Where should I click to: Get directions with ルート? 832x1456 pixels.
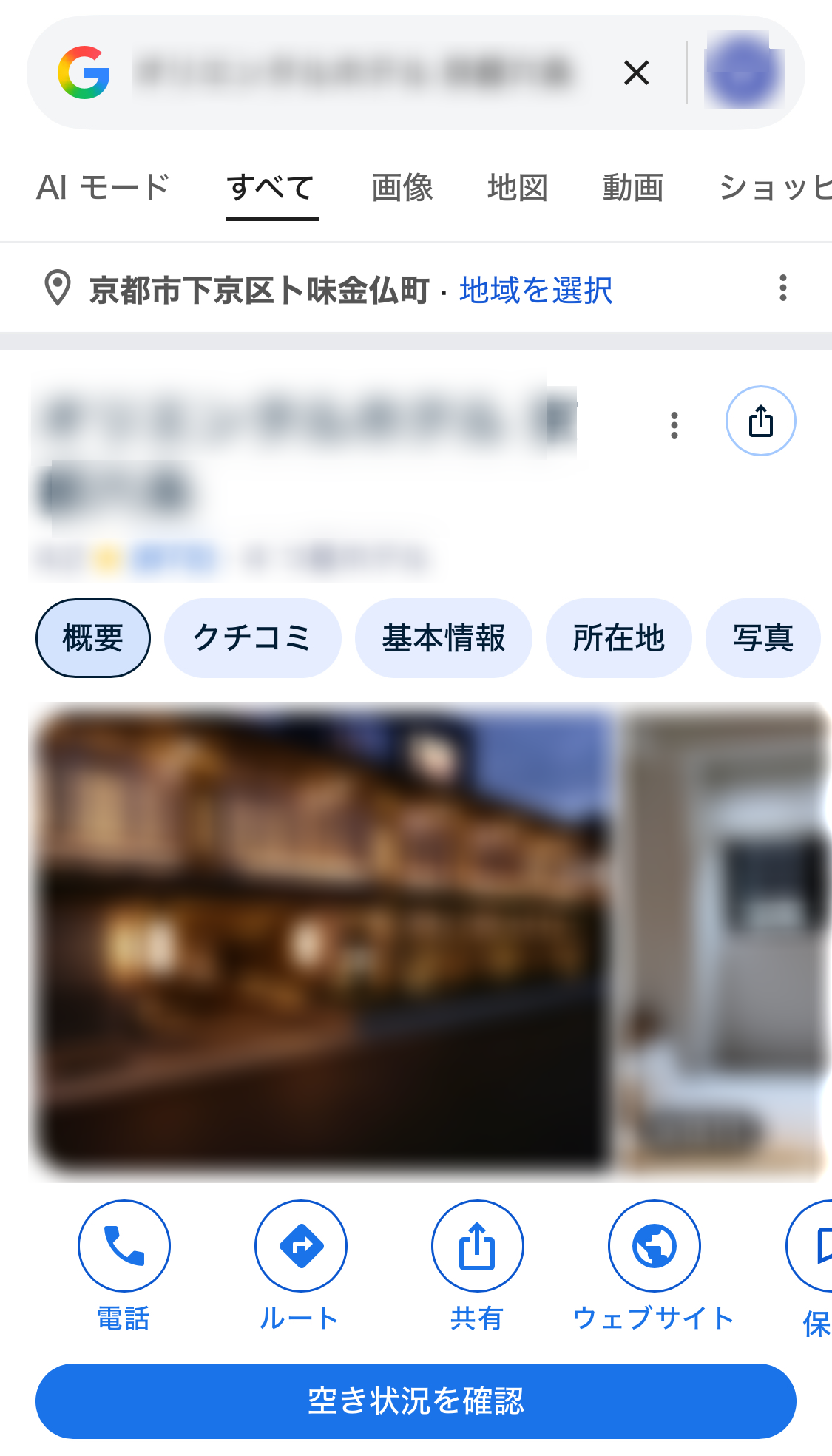(x=300, y=1247)
